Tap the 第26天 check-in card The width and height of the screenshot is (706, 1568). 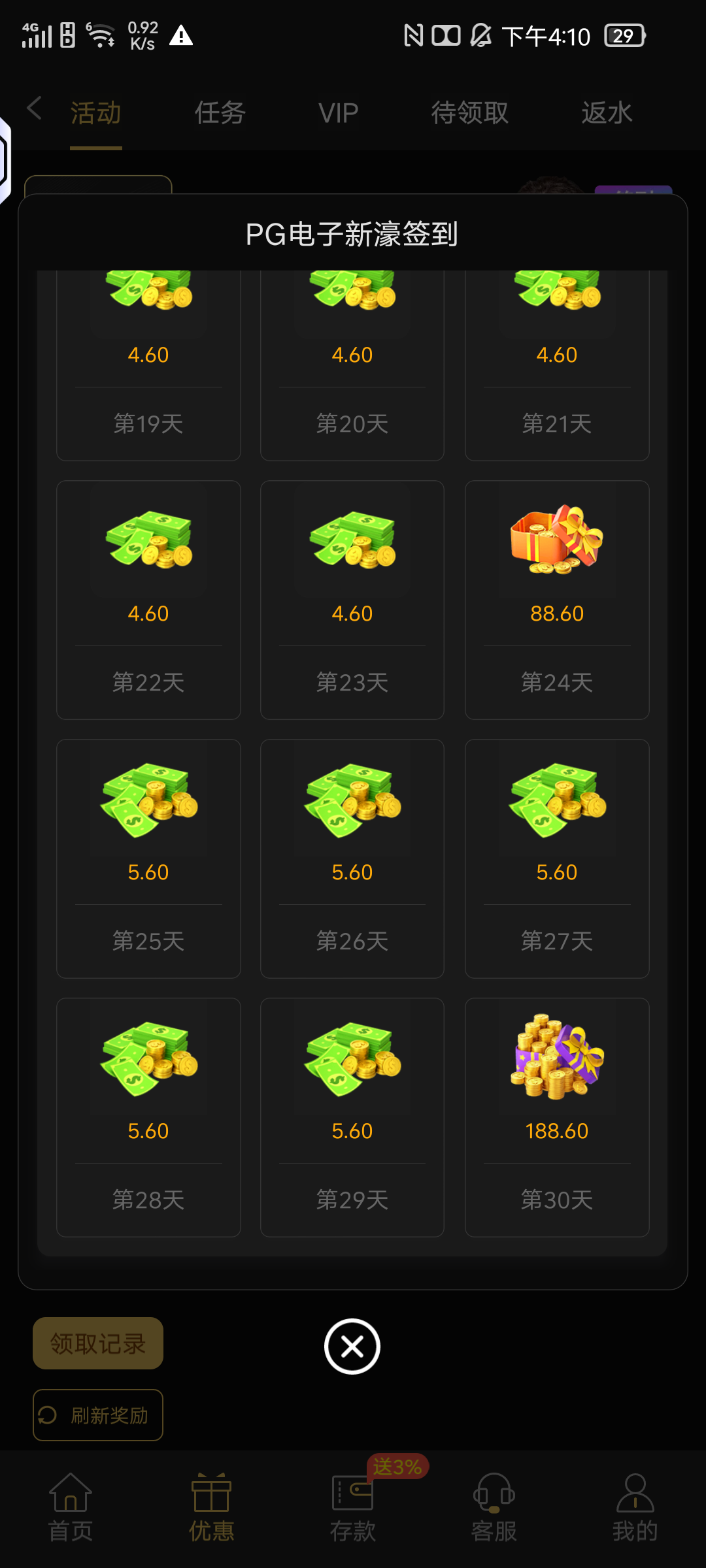[x=352, y=858]
